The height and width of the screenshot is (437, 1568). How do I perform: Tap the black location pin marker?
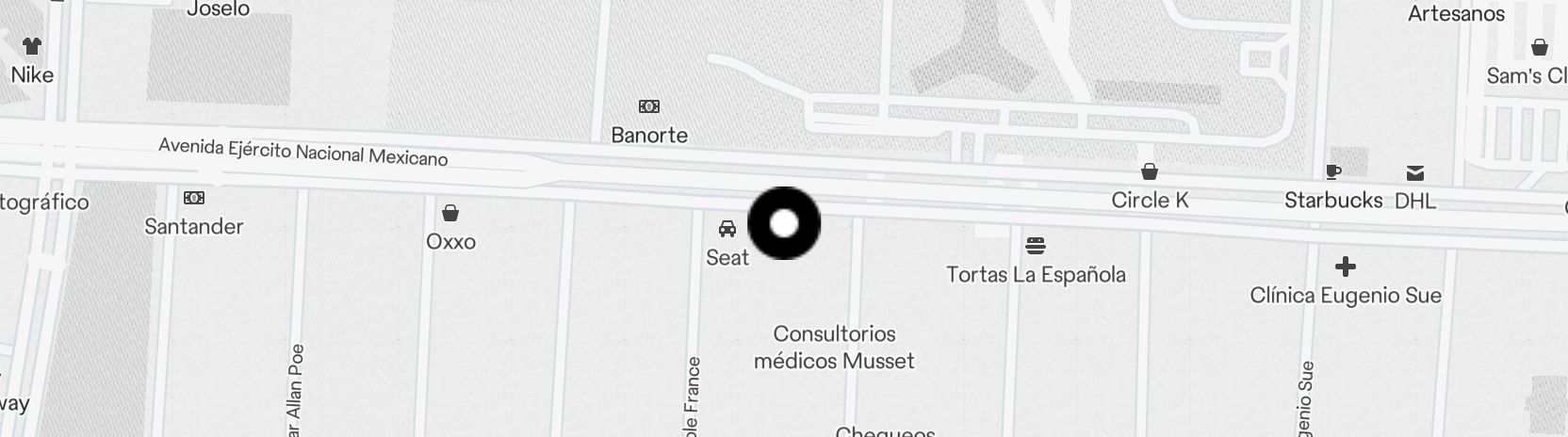(x=784, y=223)
